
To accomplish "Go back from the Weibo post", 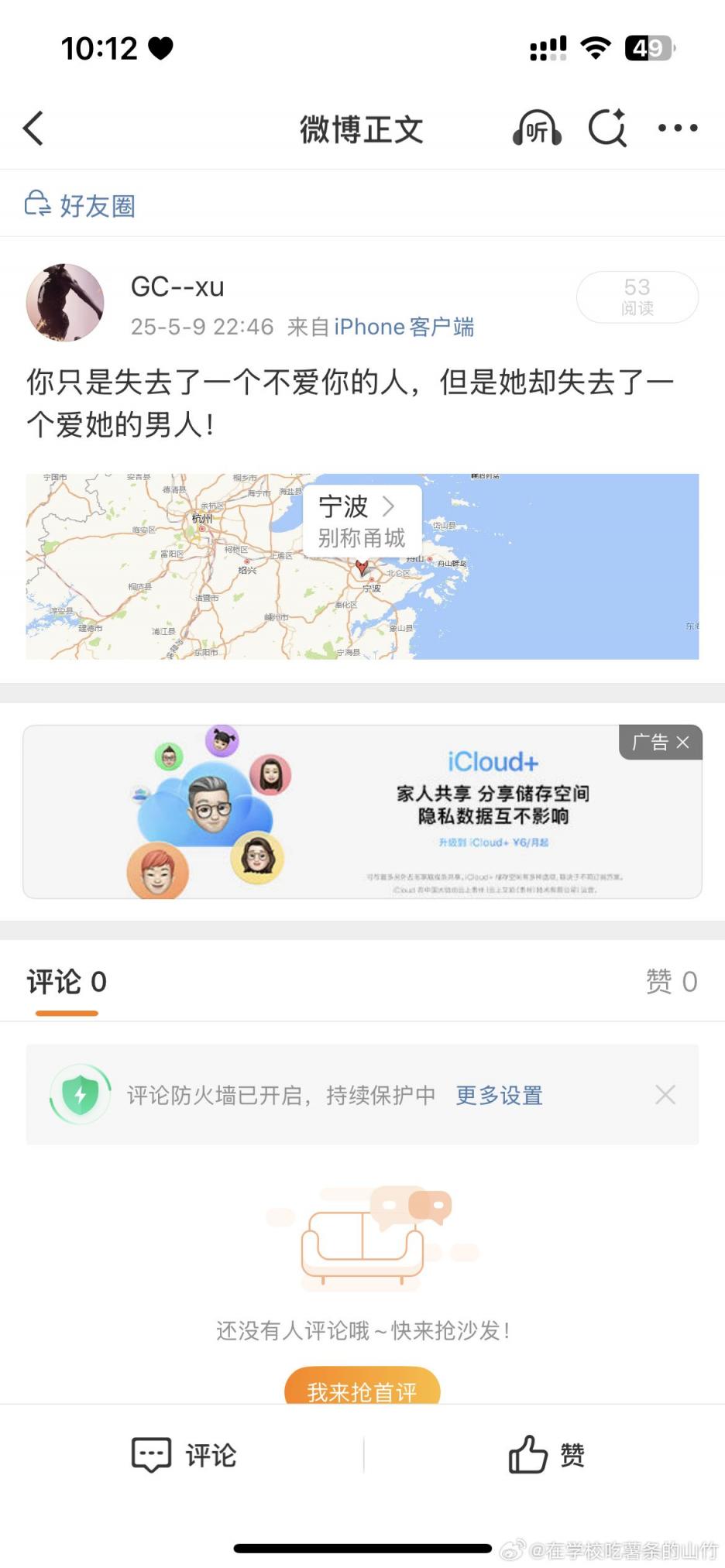I will (x=33, y=129).
